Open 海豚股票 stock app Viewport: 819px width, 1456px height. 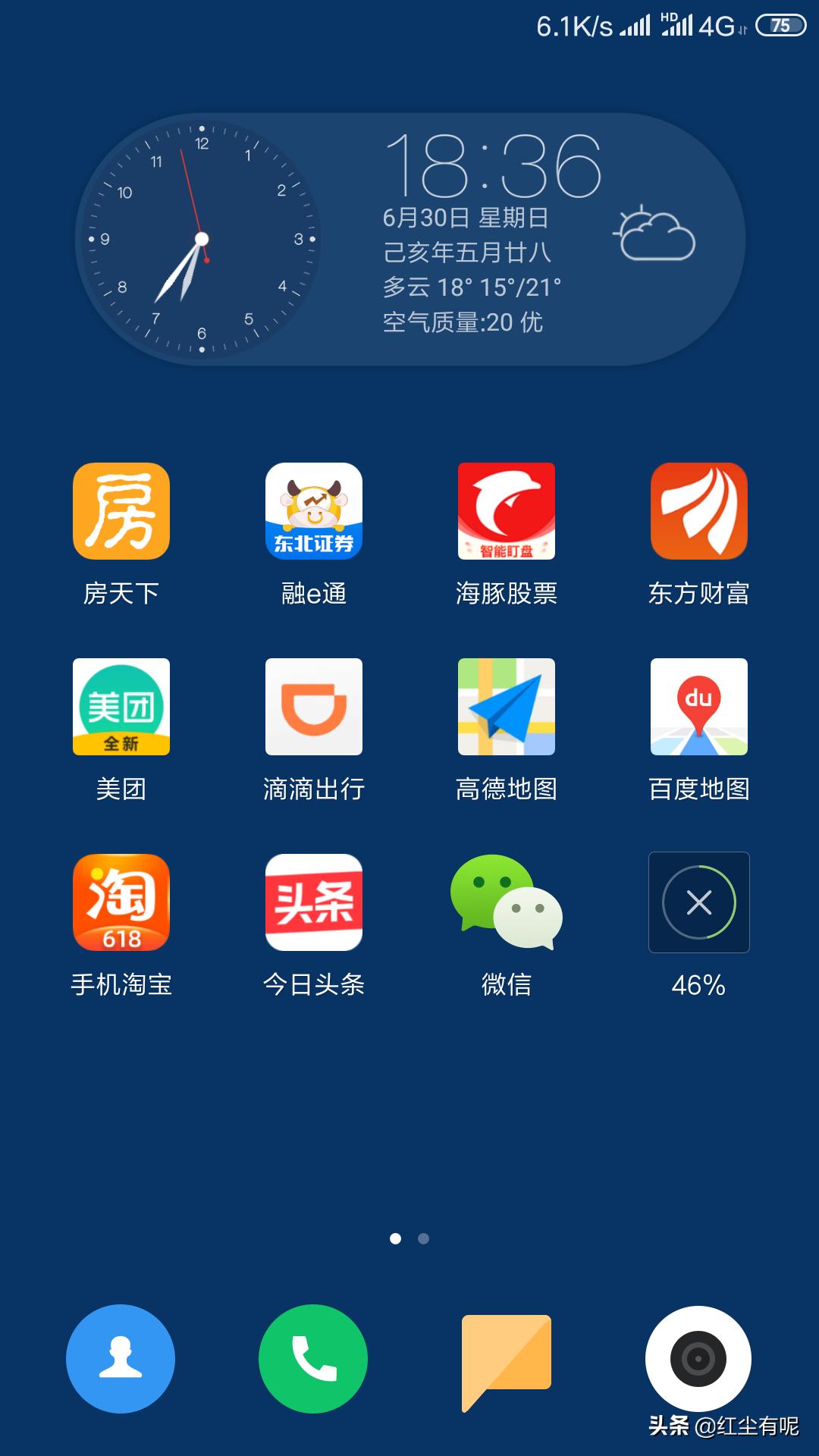(507, 511)
